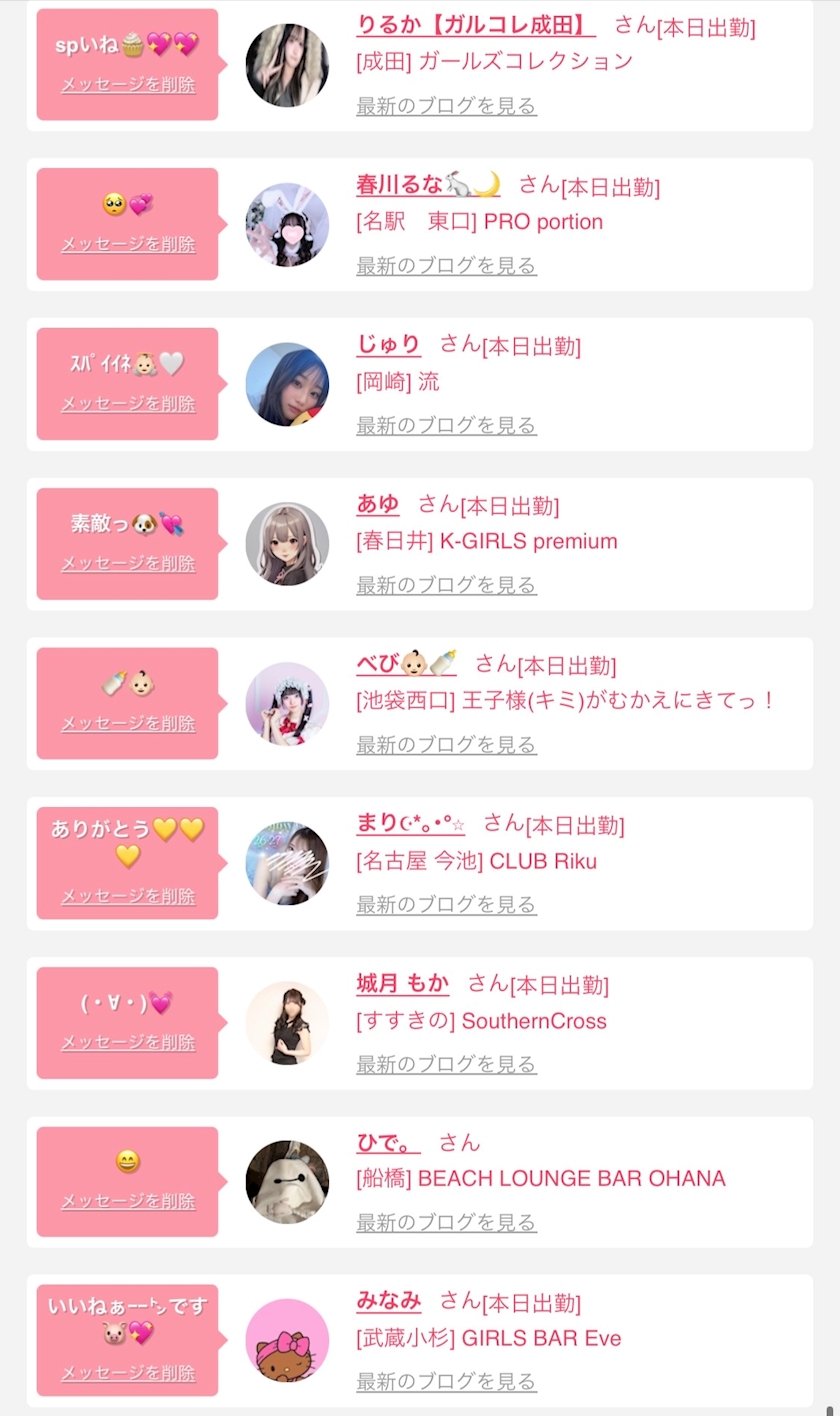The height and width of the screenshot is (1416, 840).
Task: View latest blog of じゅり
Action: (447, 426)
